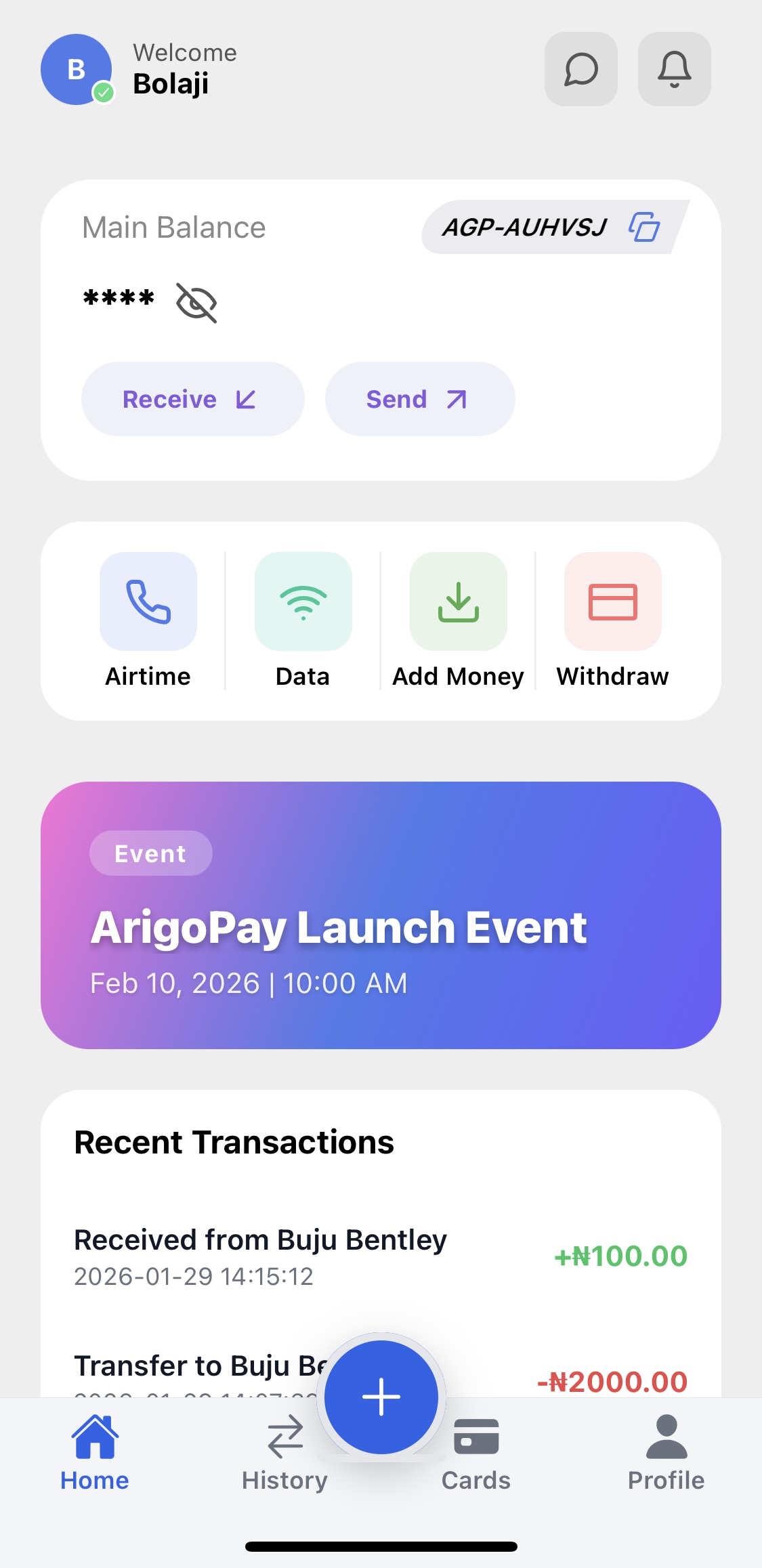Open the chat messages icon
762x1568 pixels.
(x=581, y=70)
